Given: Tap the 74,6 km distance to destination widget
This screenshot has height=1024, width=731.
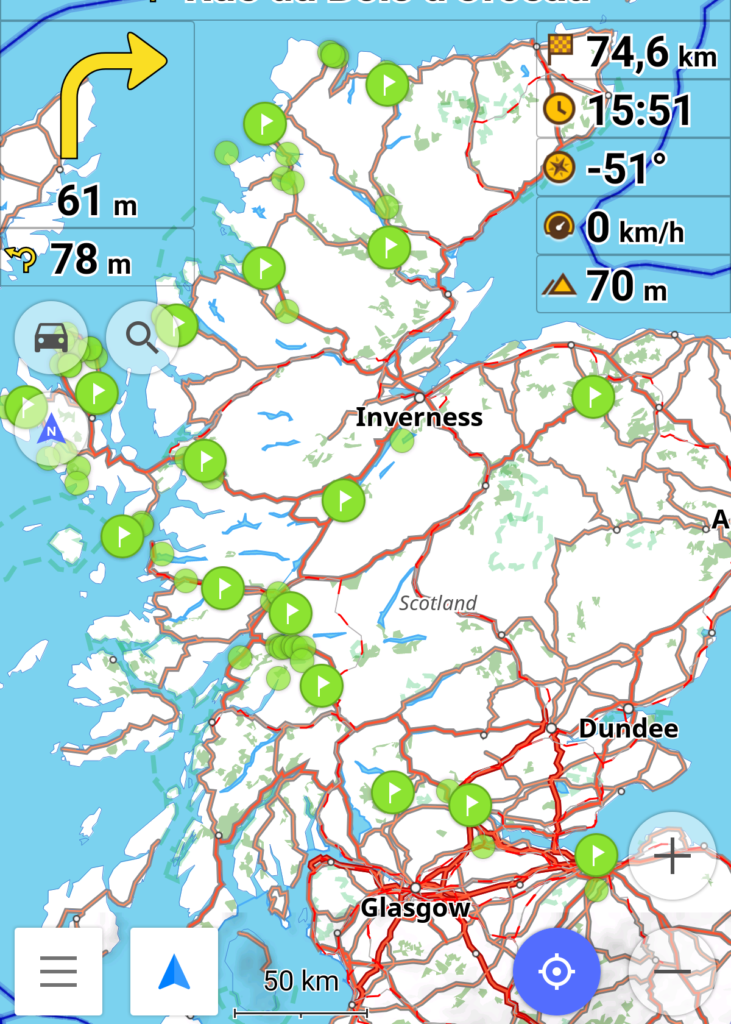Looking at the screenshot, I should (x=633, y=52).
